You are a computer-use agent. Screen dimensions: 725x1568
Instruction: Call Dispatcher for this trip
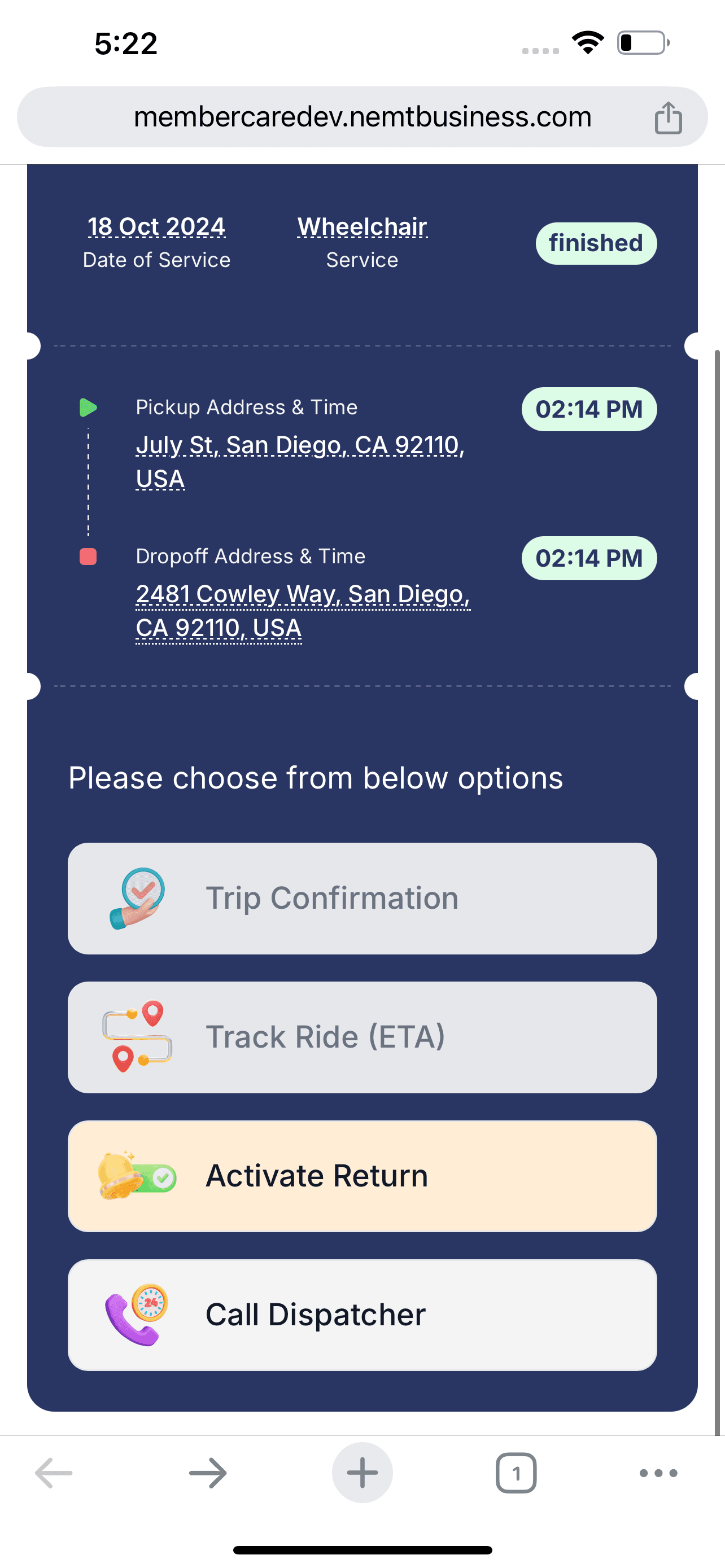[362, 1315]
